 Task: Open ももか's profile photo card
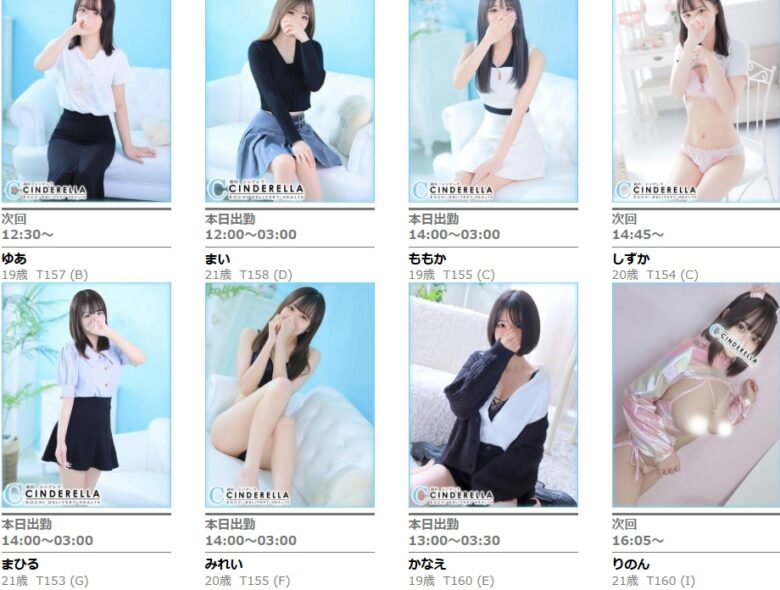(x=493, y=100)
